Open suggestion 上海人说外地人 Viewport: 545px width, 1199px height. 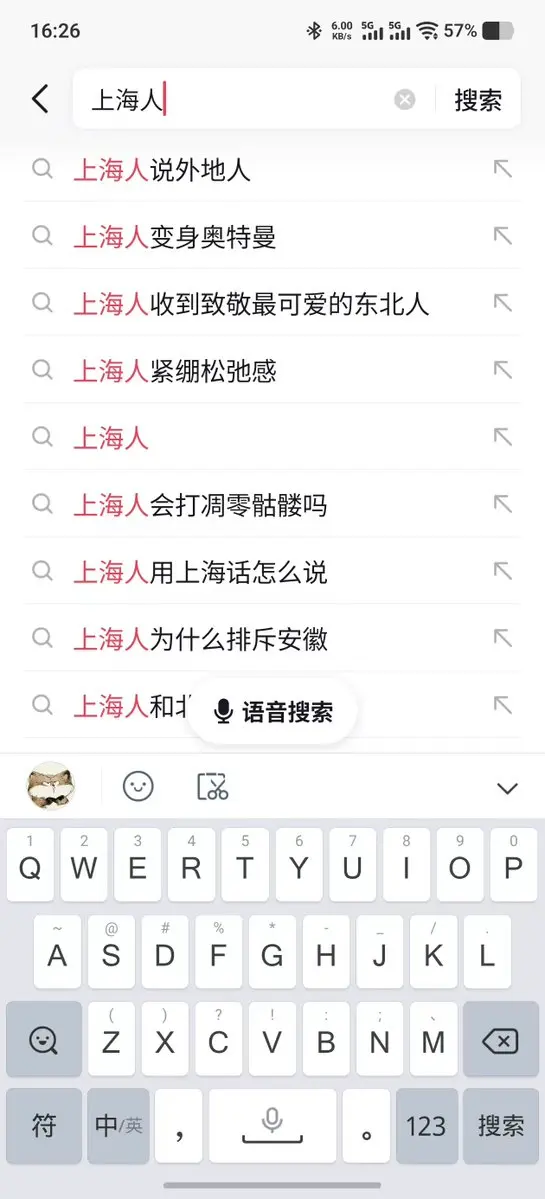(272, 170)
